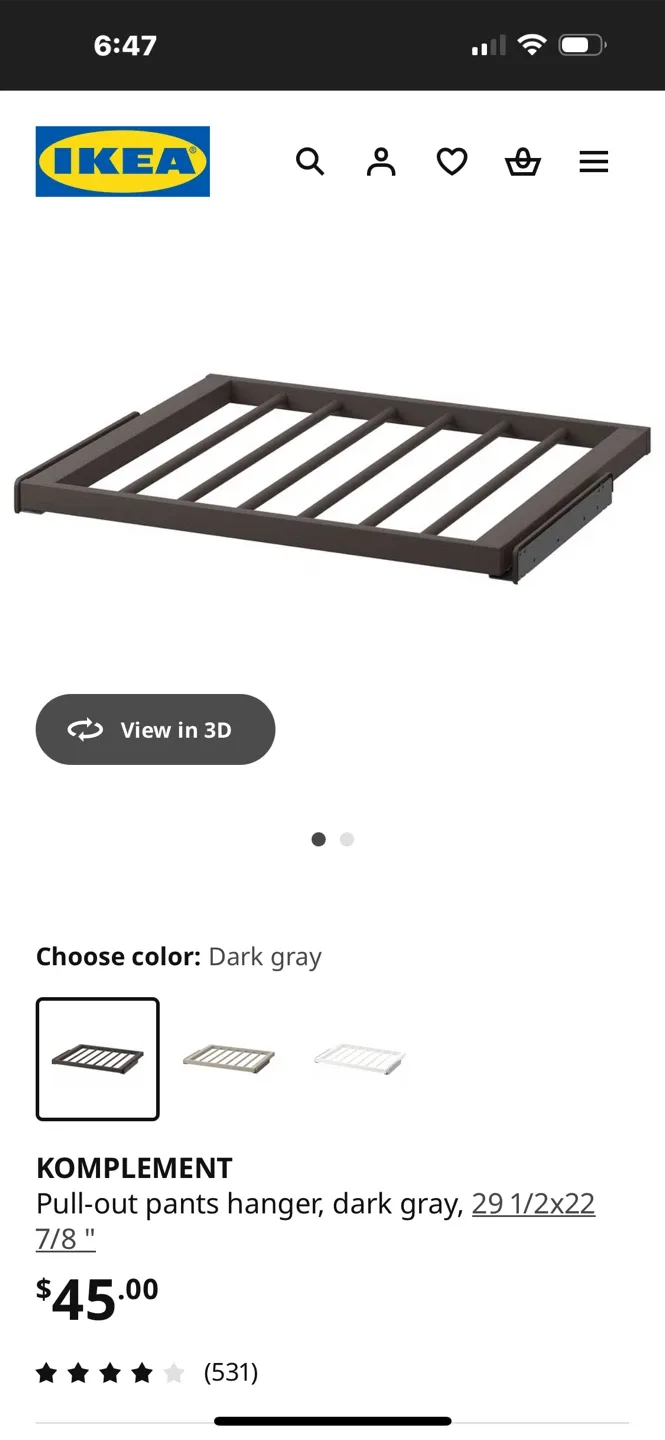This screenshot has width=665, height=1440.
Task: Select the white color option
Action: pos(359,1059)
